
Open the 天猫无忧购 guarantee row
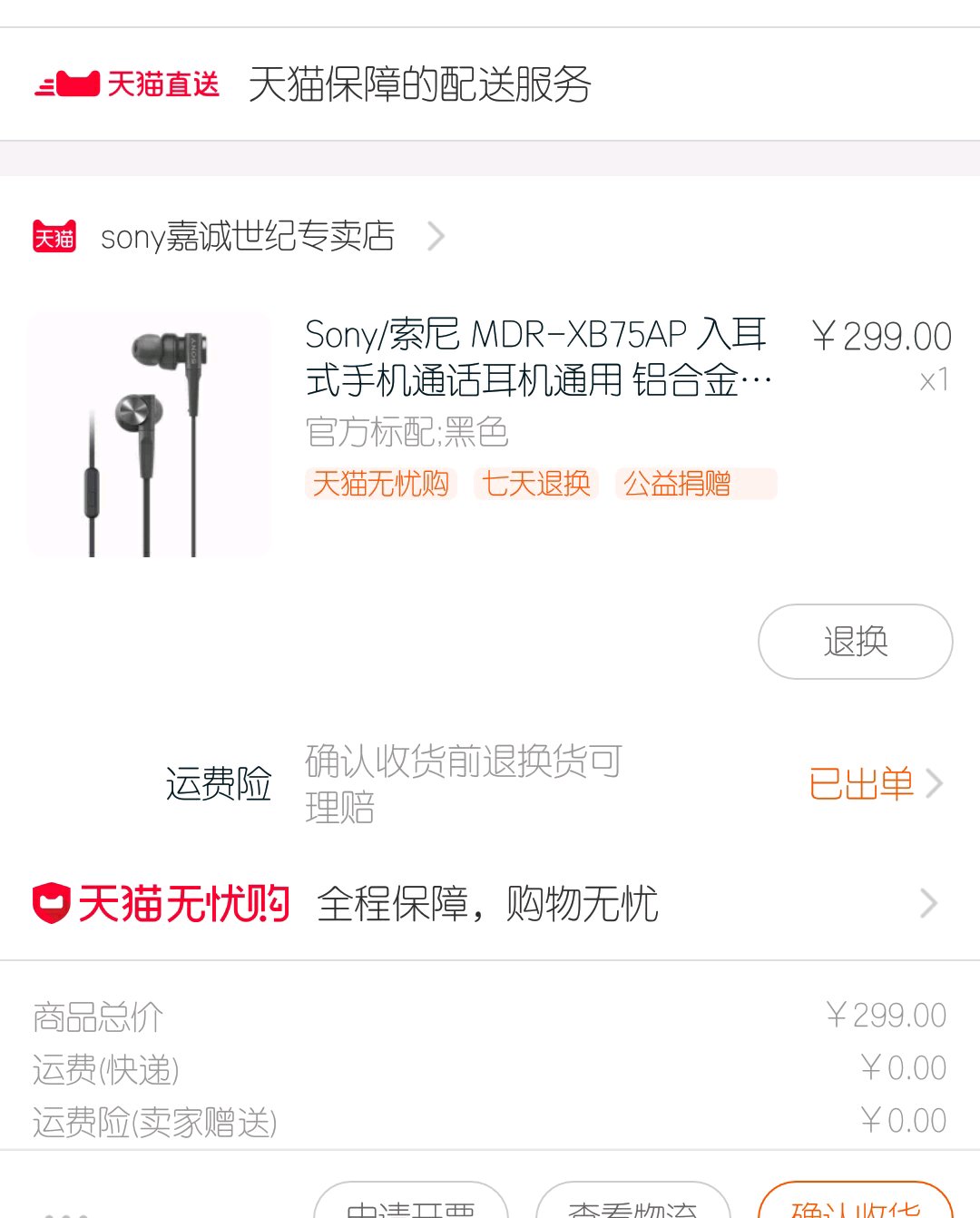pos(490,904)
